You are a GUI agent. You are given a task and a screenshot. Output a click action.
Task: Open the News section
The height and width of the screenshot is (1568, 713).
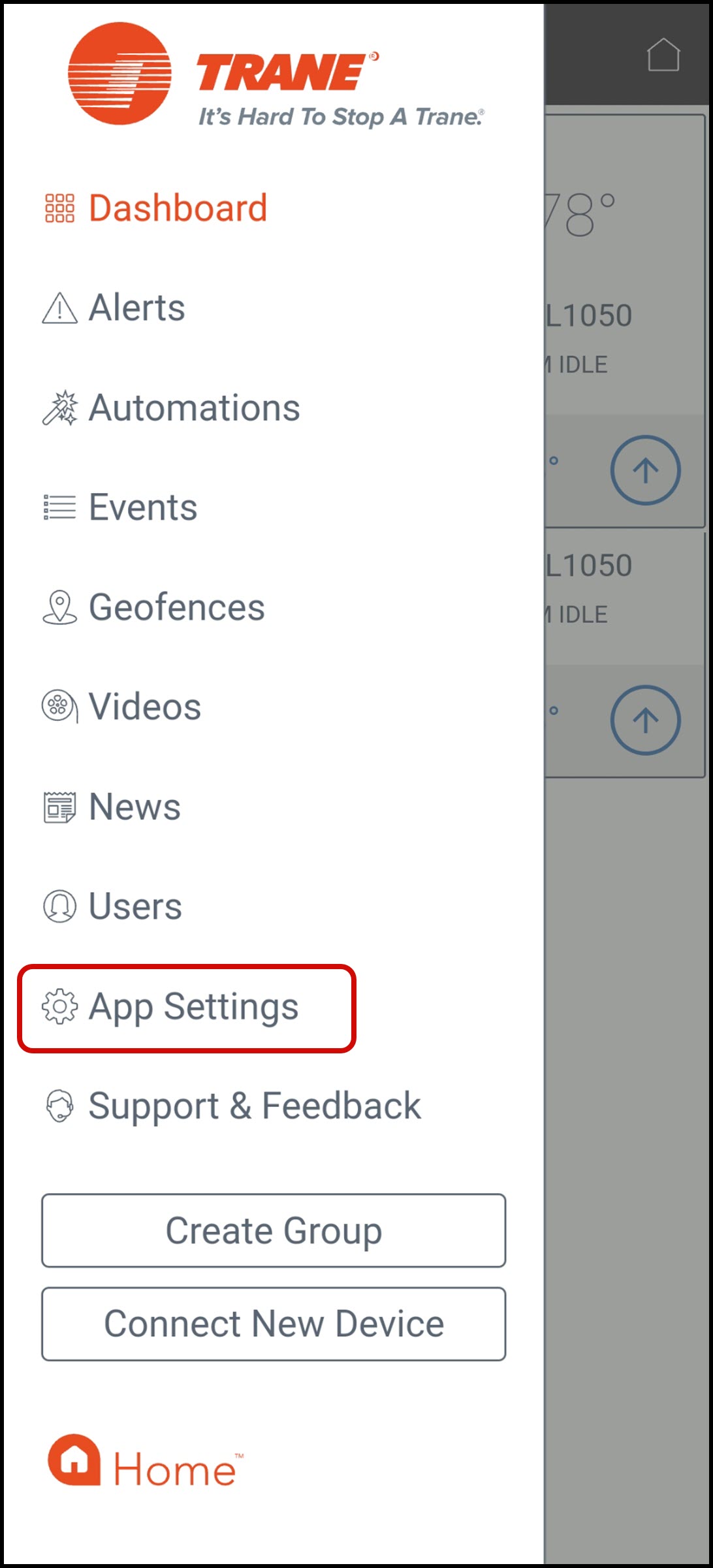point(135,807)
